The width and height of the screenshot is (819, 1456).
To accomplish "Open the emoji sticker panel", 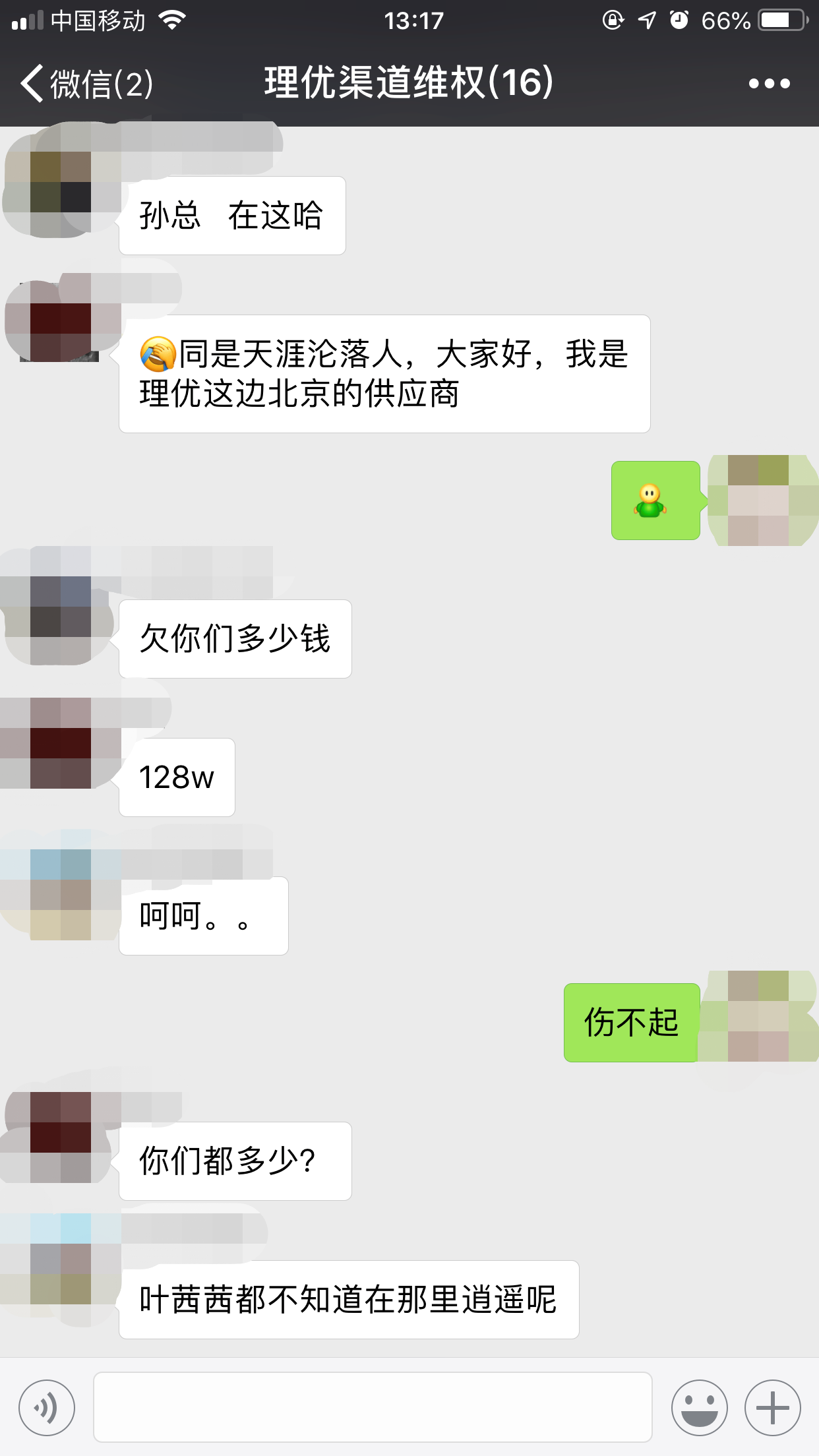I will click(x=699, y=1407).
